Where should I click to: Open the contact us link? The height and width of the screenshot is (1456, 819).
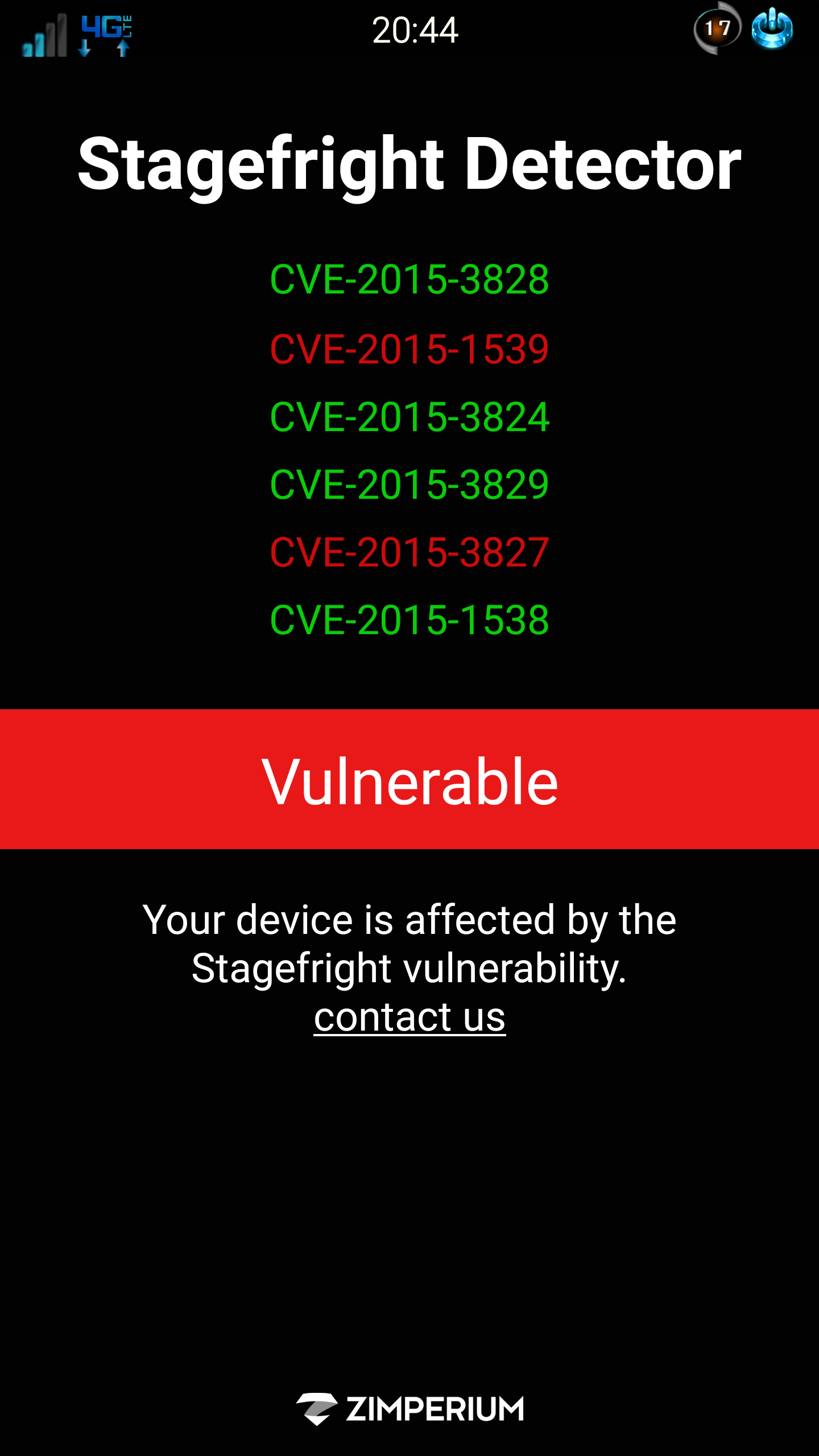(x=409, y=1017)
